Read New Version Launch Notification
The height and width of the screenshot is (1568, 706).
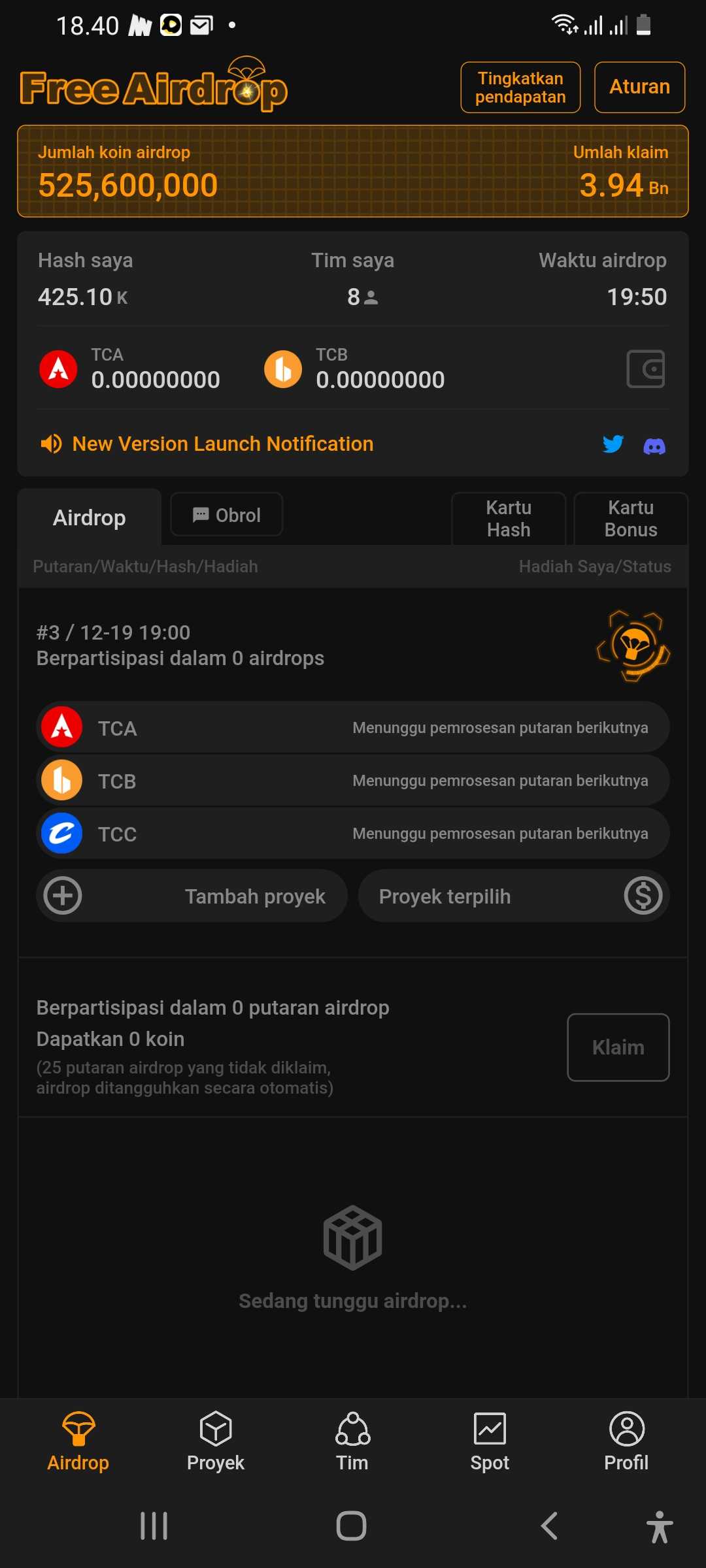(222, 444)
